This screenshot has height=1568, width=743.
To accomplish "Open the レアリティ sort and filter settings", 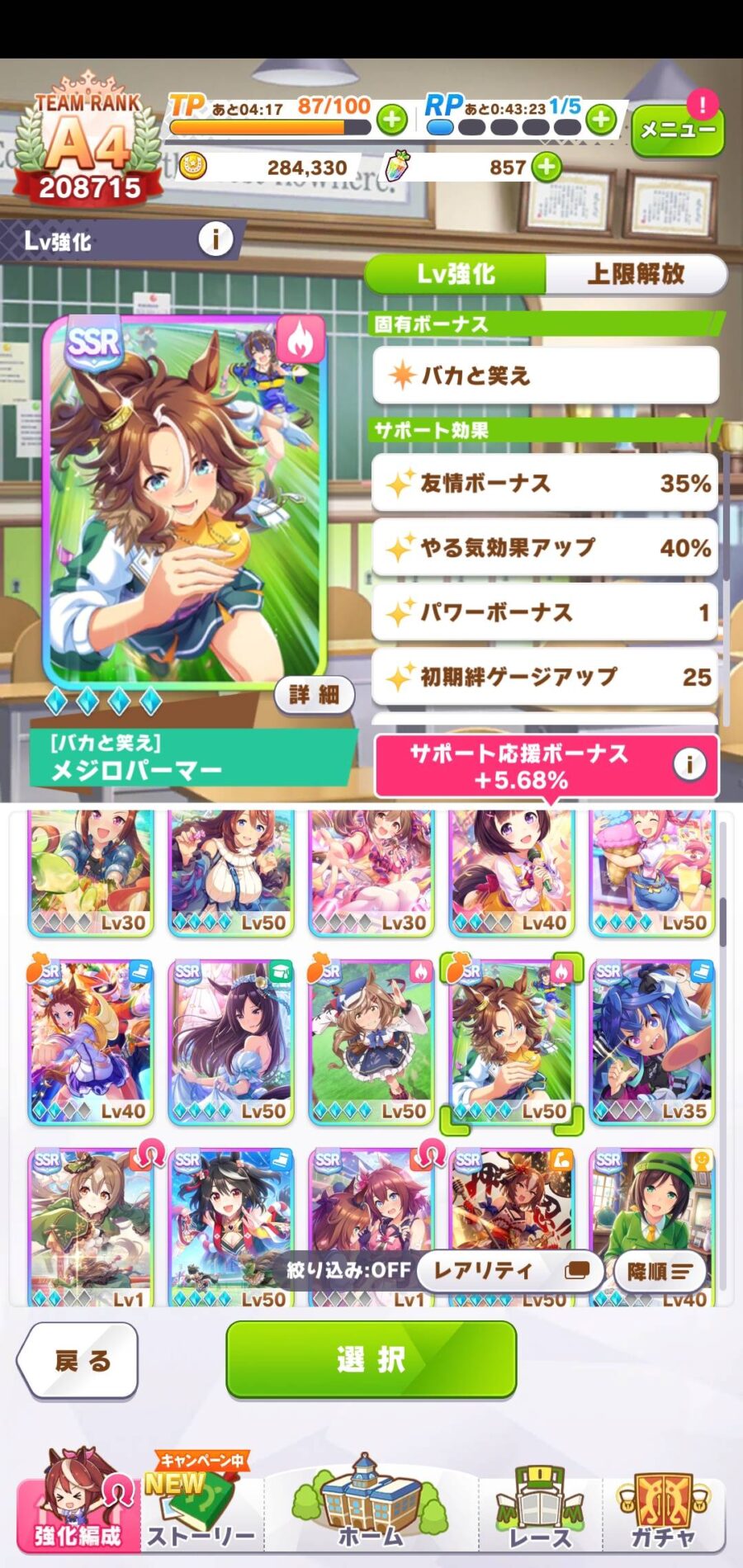I will coord(509,1271).
